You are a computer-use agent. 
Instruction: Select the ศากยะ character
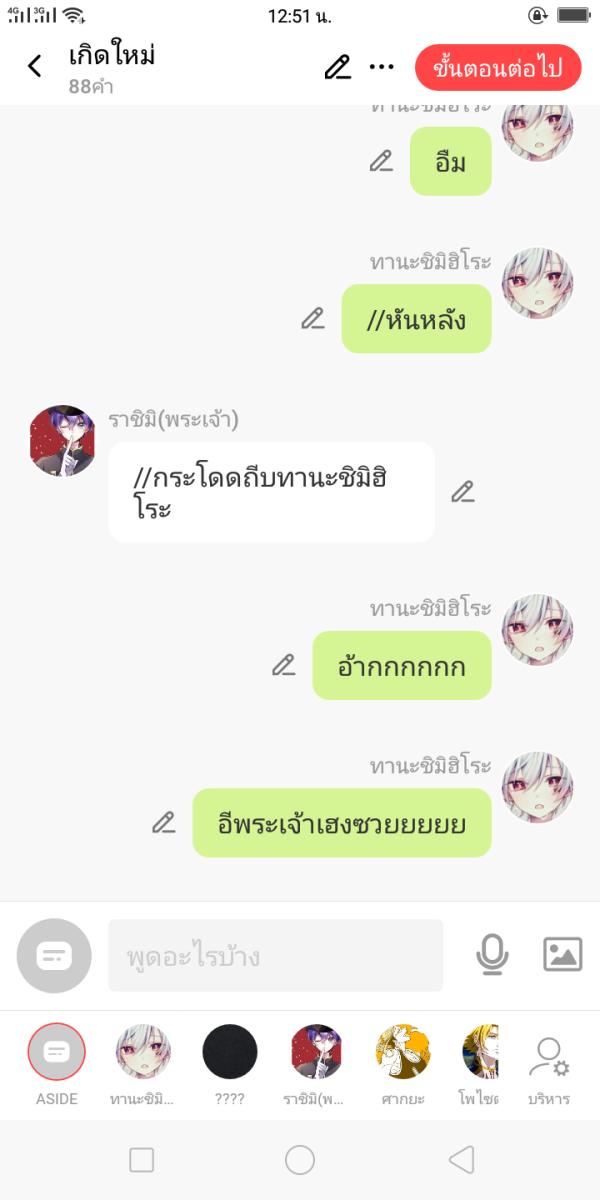pos(402,1052)
